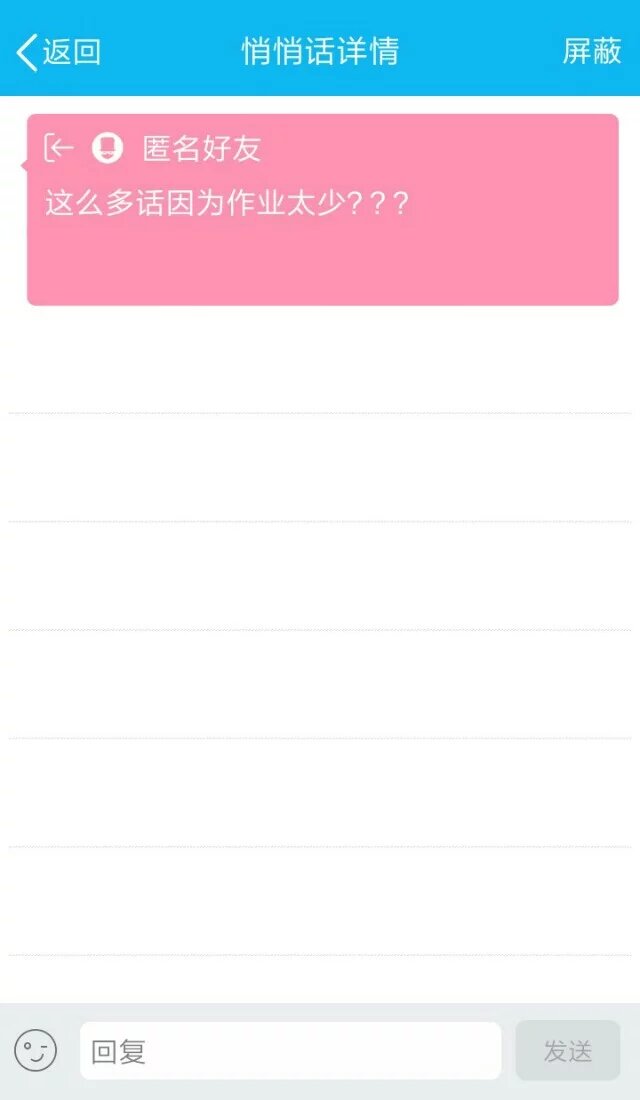Focus the 回复 reply text field

coord(290,1051)
